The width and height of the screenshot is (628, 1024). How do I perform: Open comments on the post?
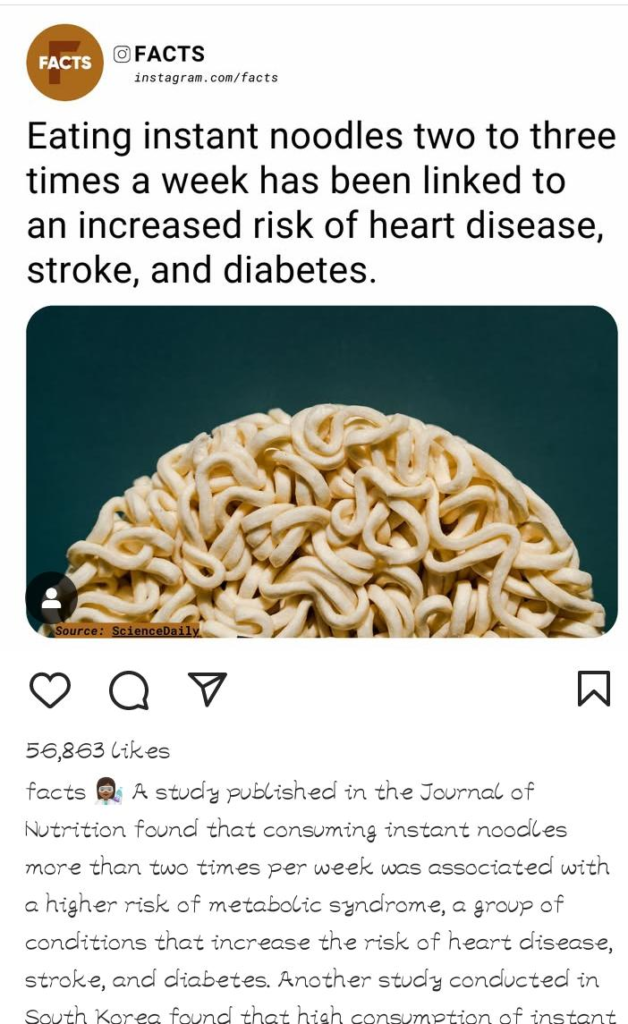[129, 690]
